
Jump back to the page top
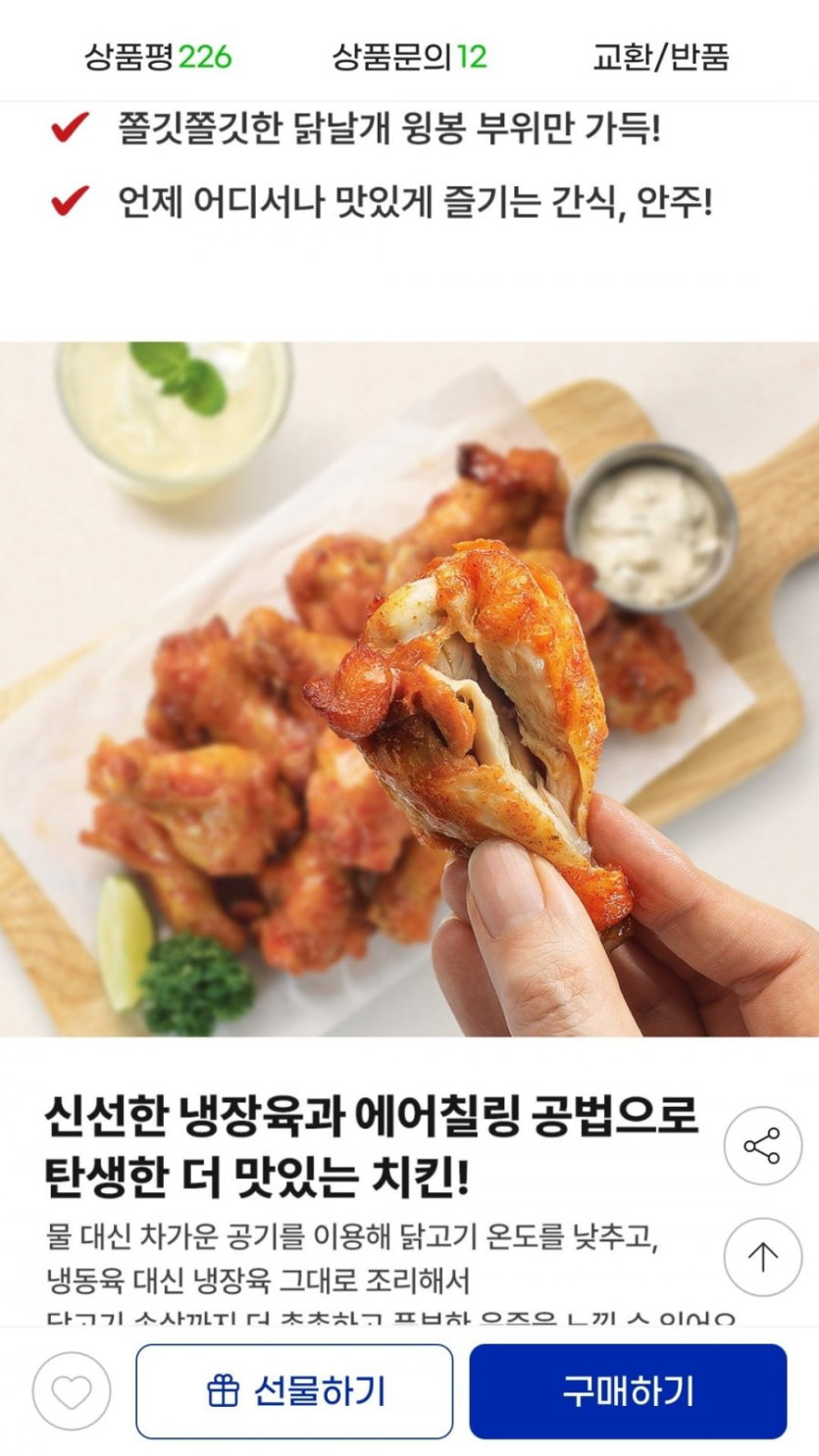762,1257
